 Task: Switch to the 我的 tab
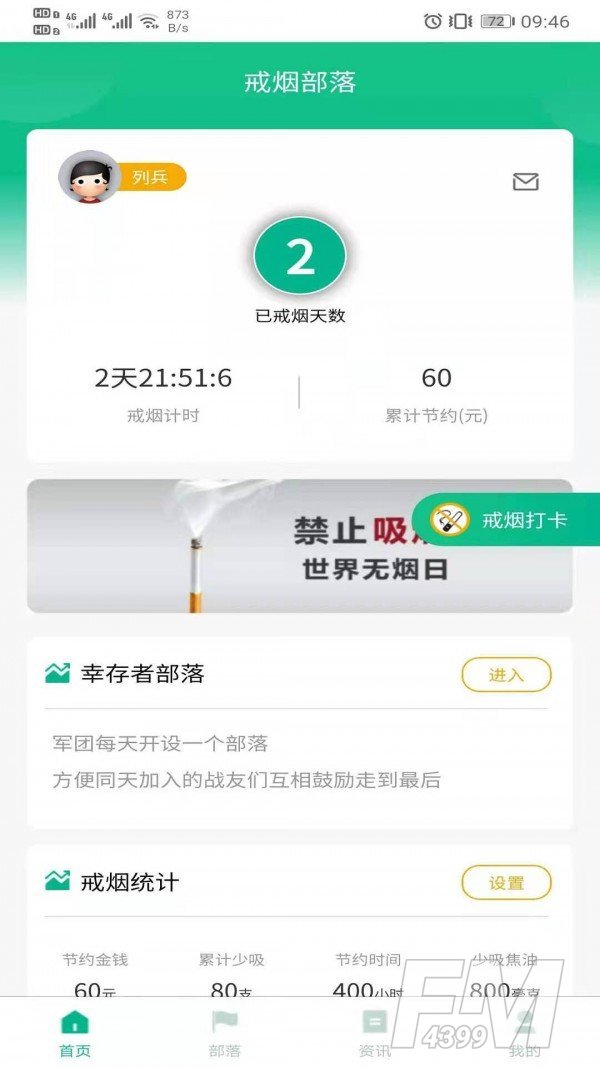click(x=525, y=1032)
